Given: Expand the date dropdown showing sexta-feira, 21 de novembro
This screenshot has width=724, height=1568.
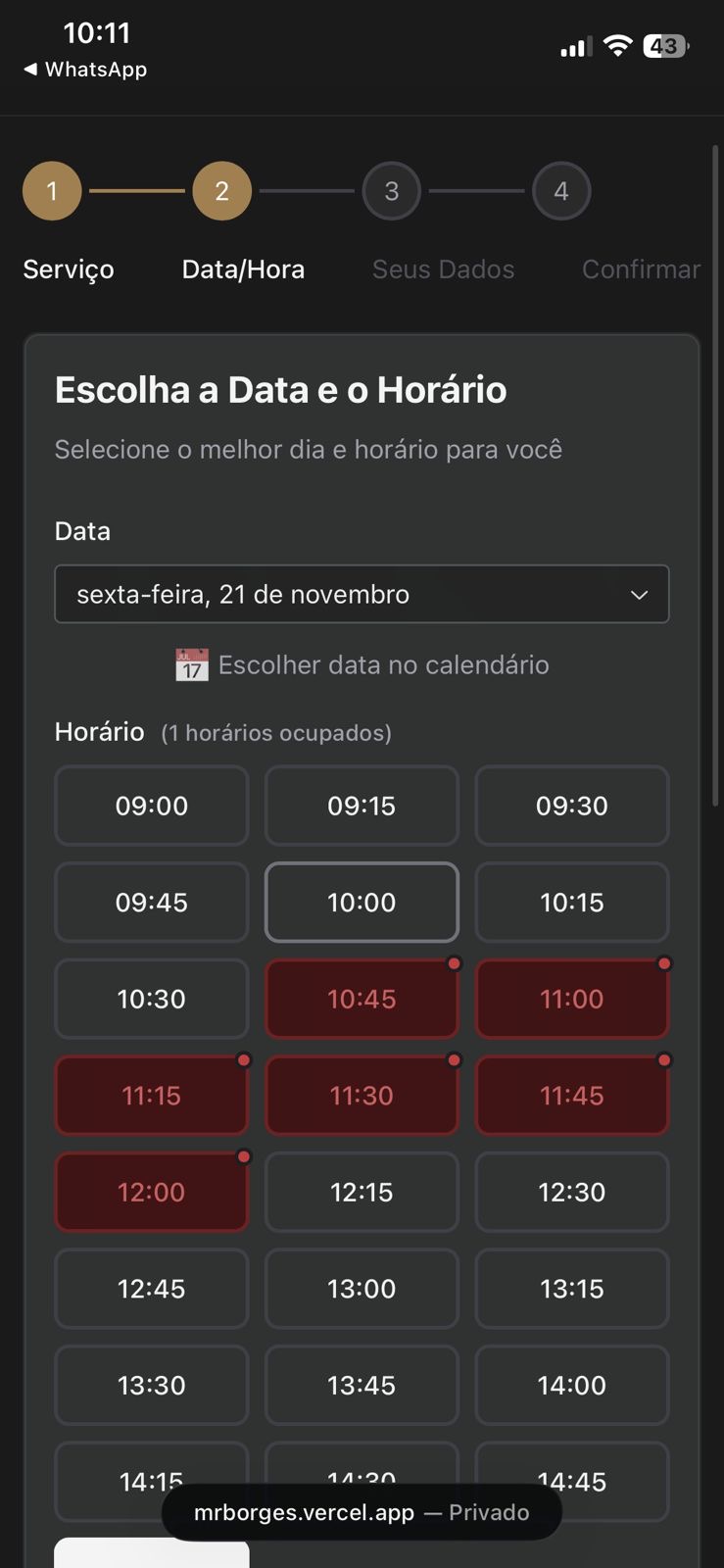Looking at the screenshot, I should click(x=362, y=594).
